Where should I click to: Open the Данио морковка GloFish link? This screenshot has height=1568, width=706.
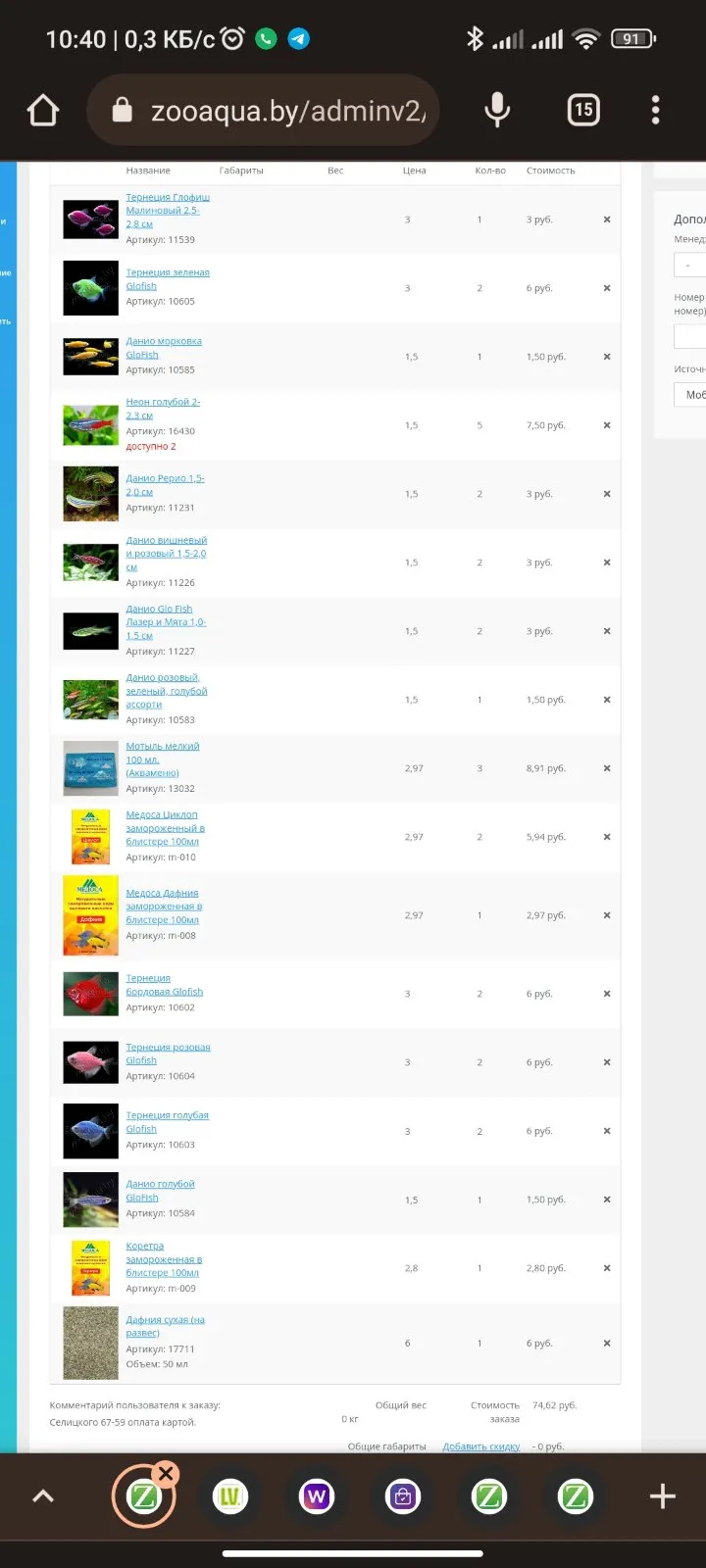(164, 348)
